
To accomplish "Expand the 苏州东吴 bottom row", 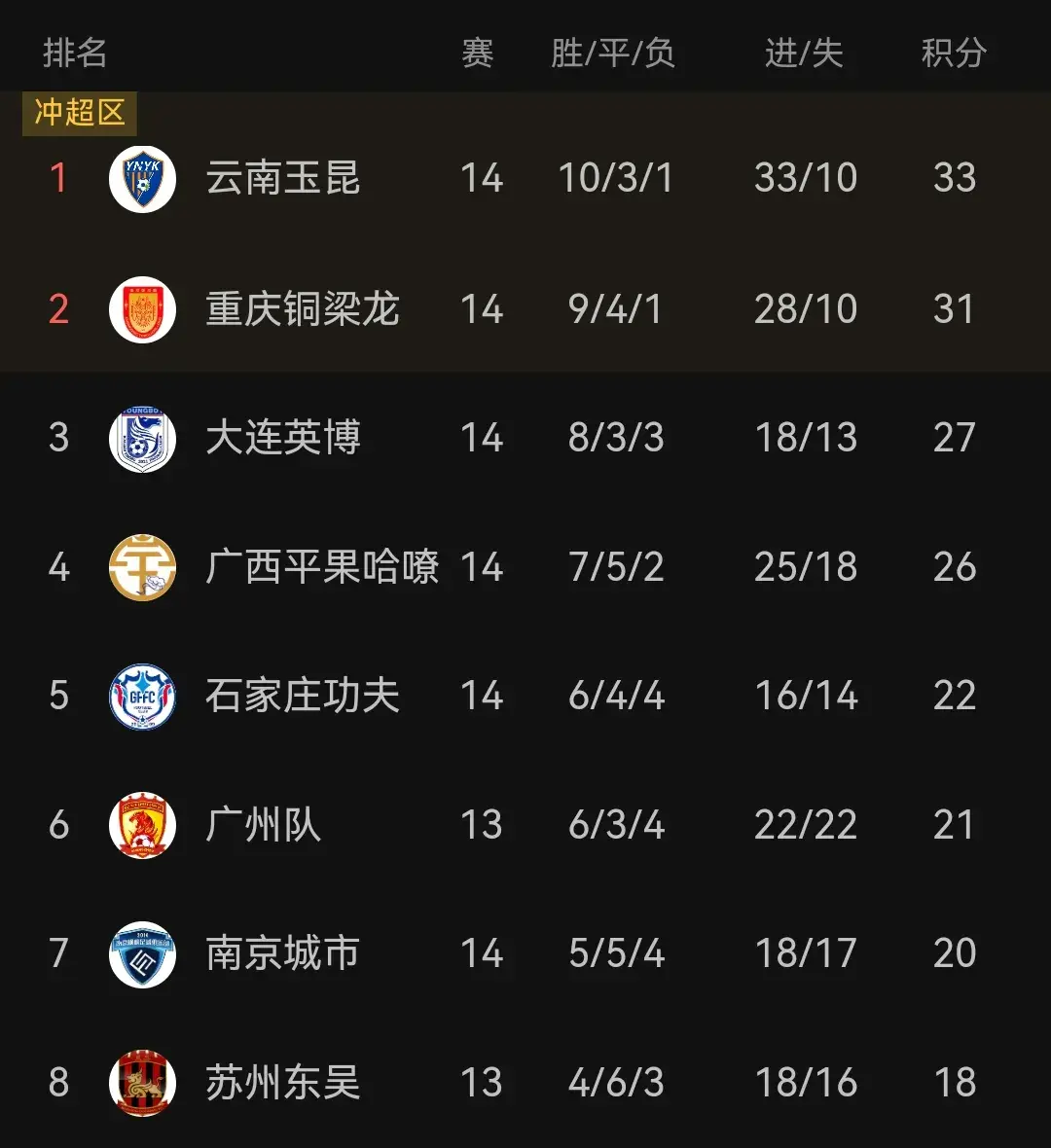I will click(525, 1083).
